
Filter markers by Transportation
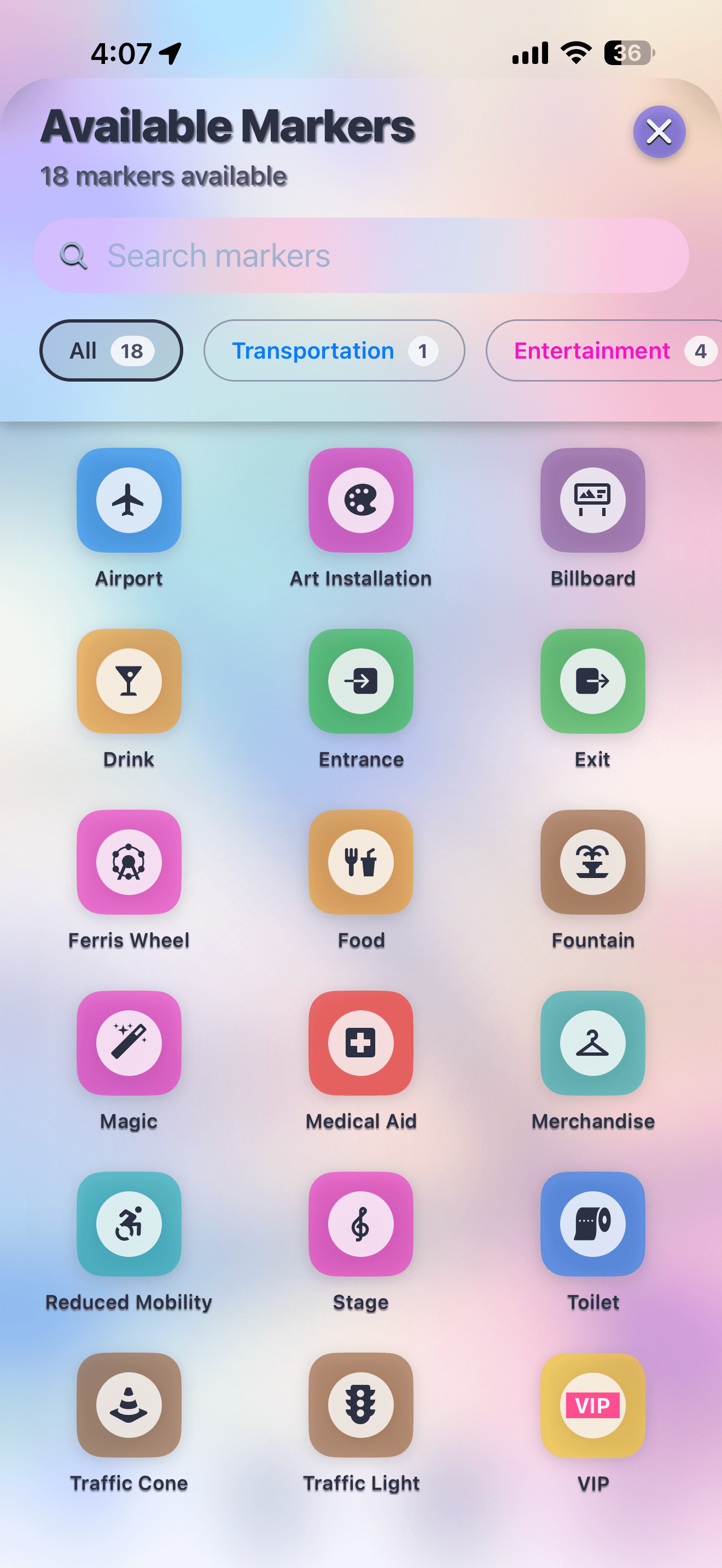click(334, 350)
